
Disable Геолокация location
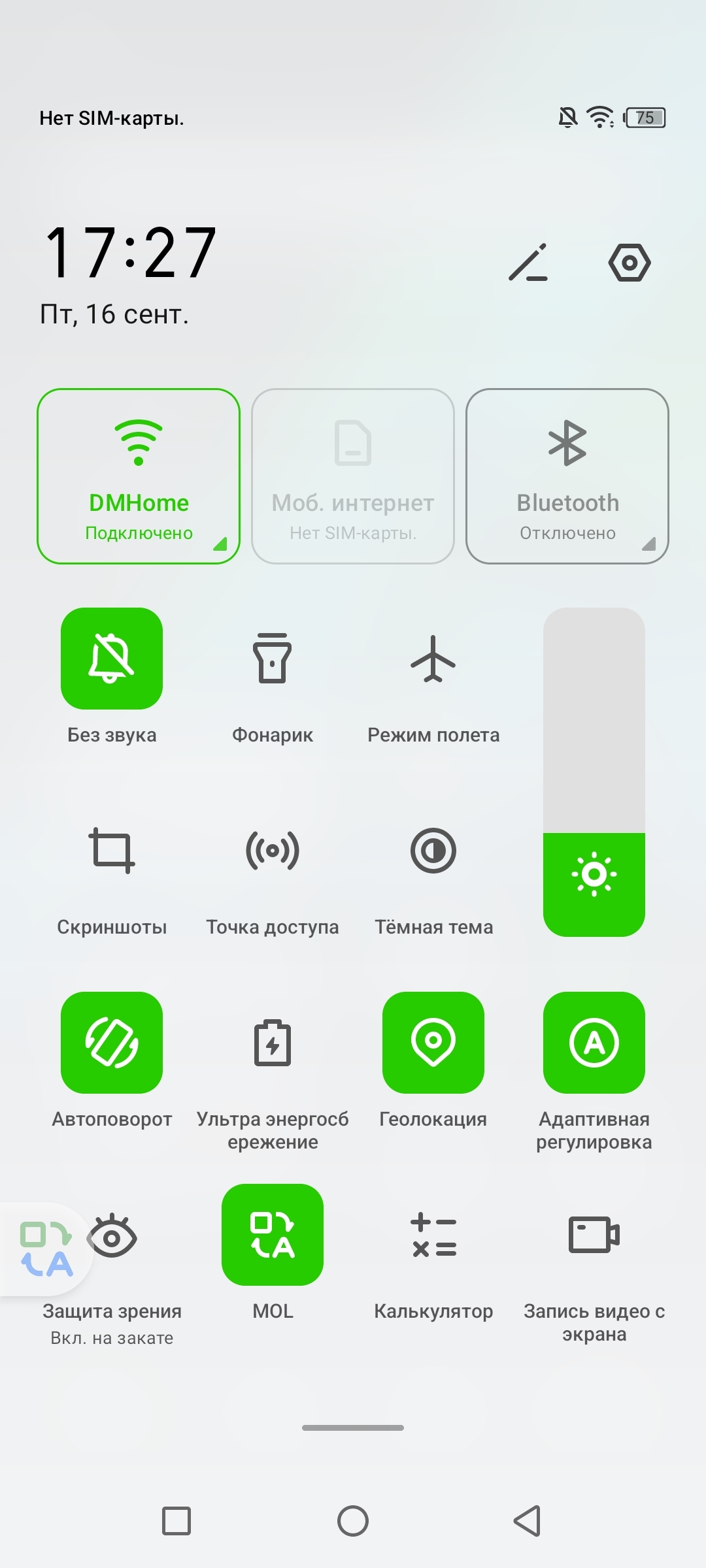[433, 1043]
